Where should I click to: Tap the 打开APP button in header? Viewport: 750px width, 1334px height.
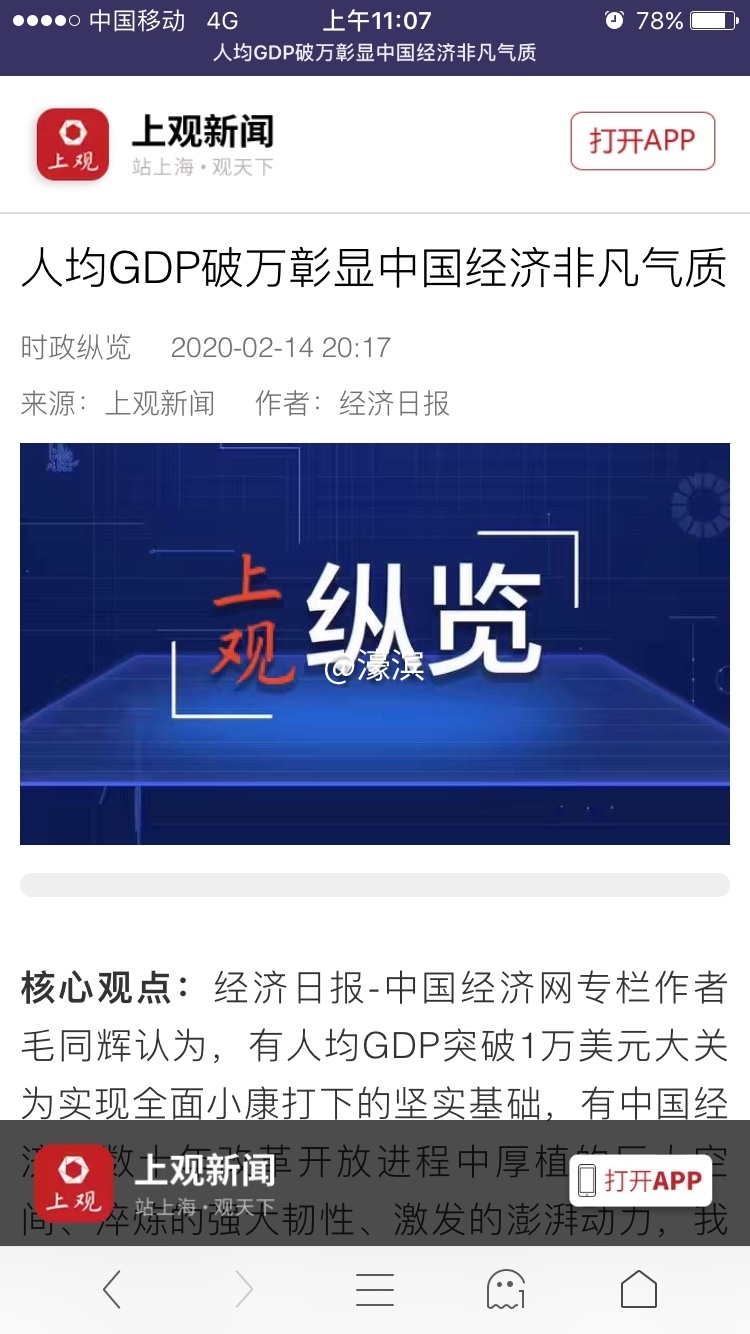point(642,141)
